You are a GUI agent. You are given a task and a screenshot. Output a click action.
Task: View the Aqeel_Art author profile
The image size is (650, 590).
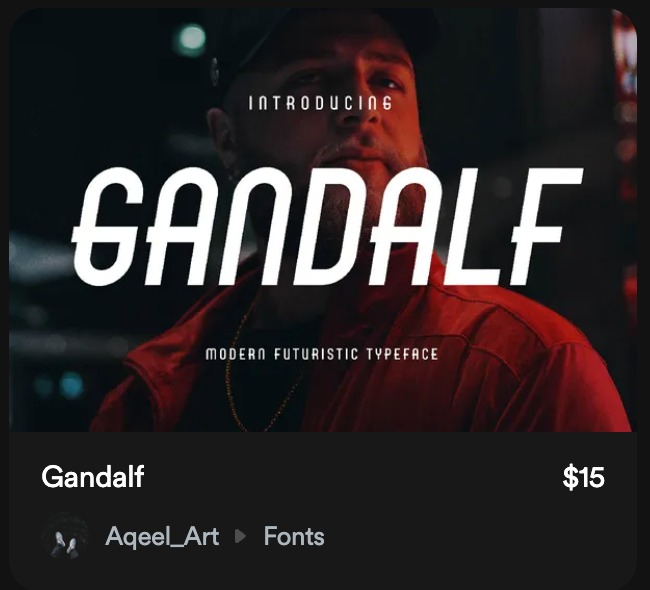tap(162, 537)
